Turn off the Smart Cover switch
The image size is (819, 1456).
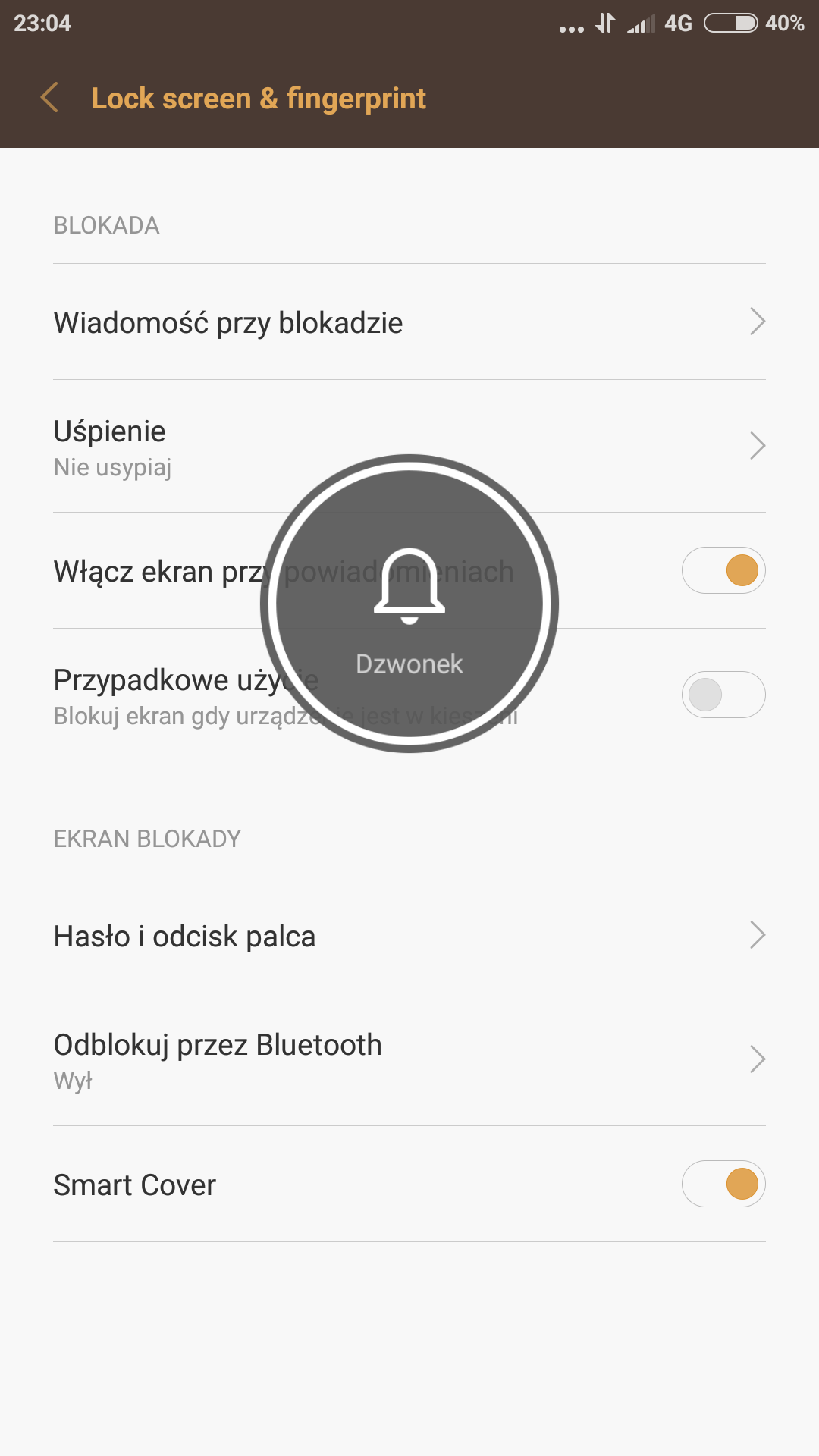click(x=723, y=1184)
